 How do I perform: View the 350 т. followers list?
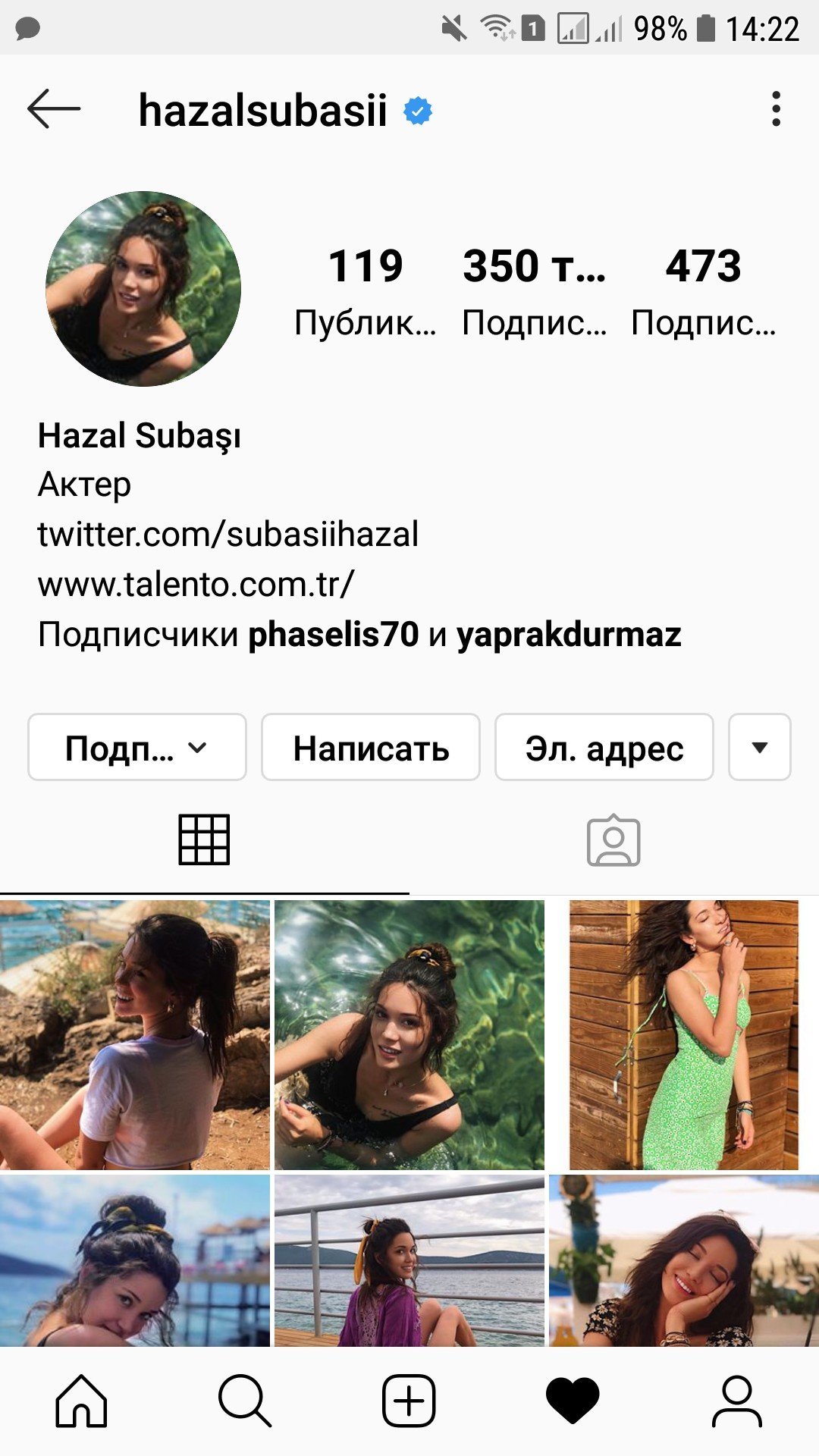(x=535, y=290)
